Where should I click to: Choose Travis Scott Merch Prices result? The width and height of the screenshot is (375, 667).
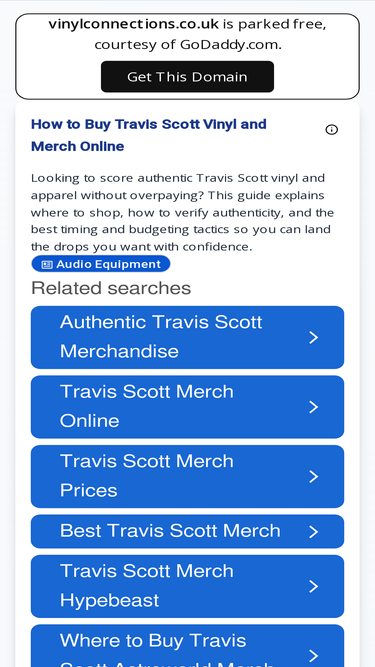tap(188, 476)
